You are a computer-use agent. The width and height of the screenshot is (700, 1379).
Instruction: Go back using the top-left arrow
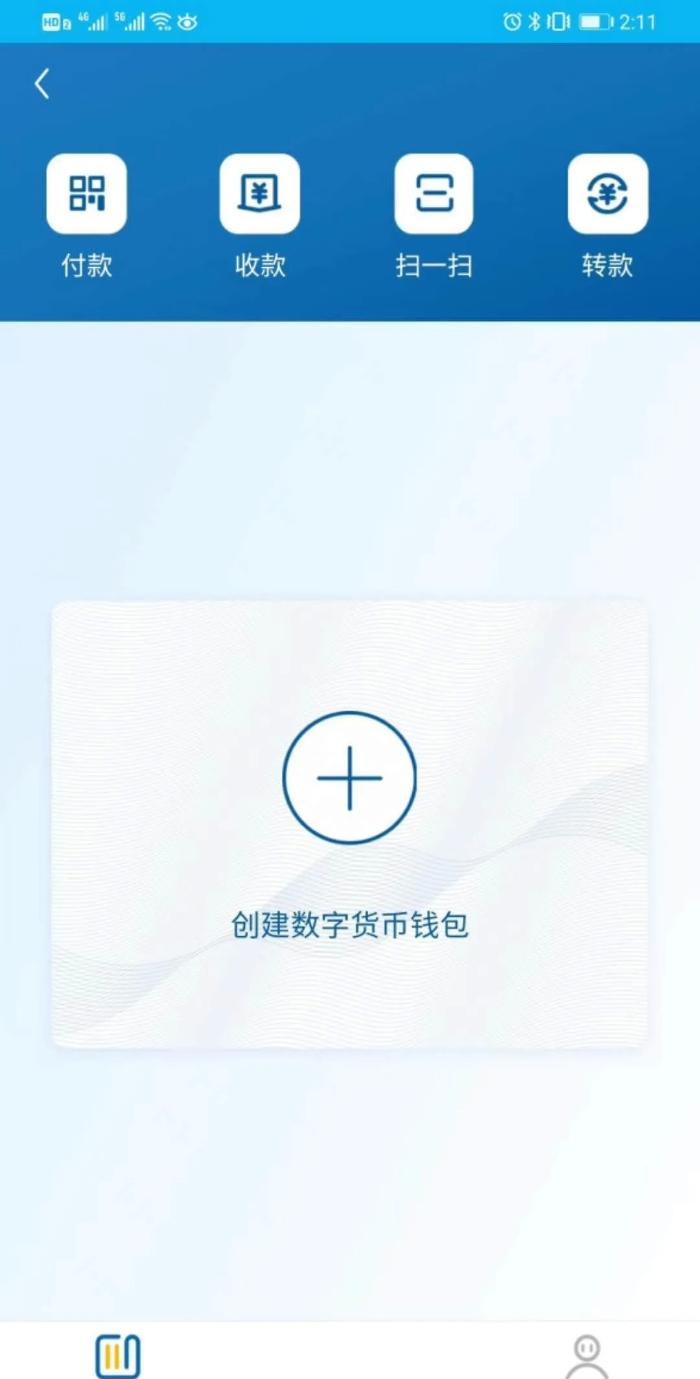coord(42,85)
